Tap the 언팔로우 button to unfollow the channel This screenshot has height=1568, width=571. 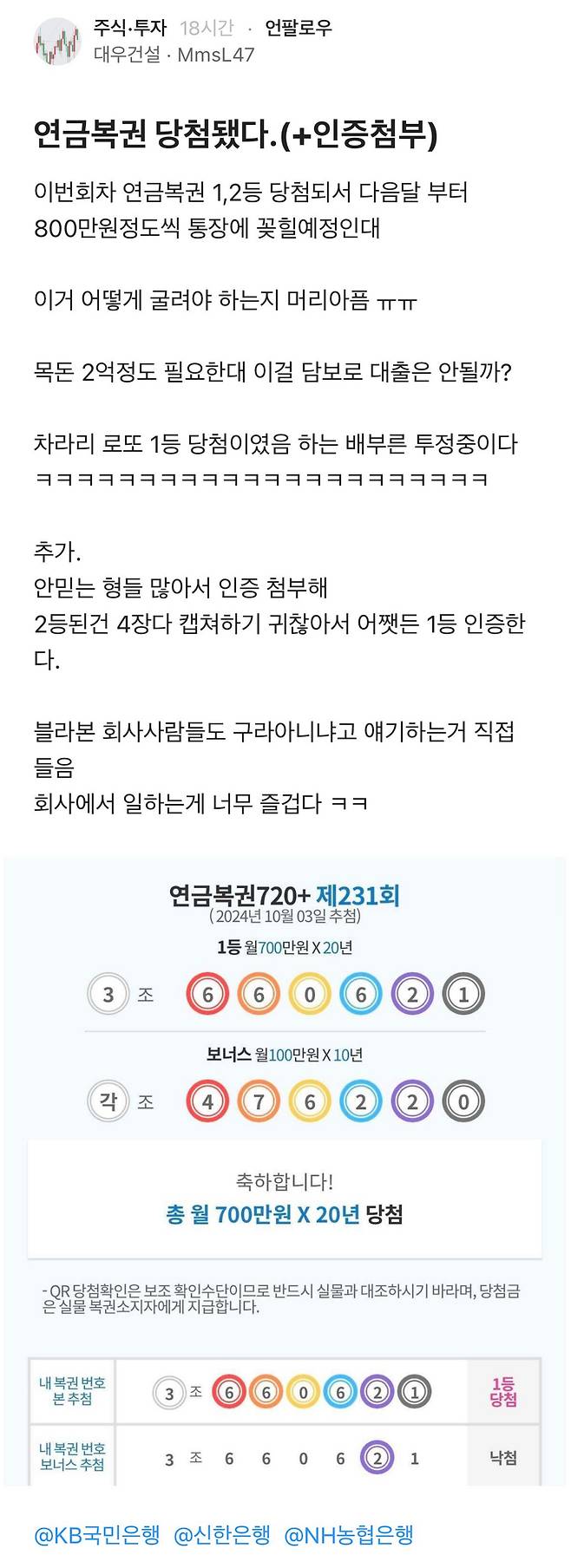click(x=298, y=29)
